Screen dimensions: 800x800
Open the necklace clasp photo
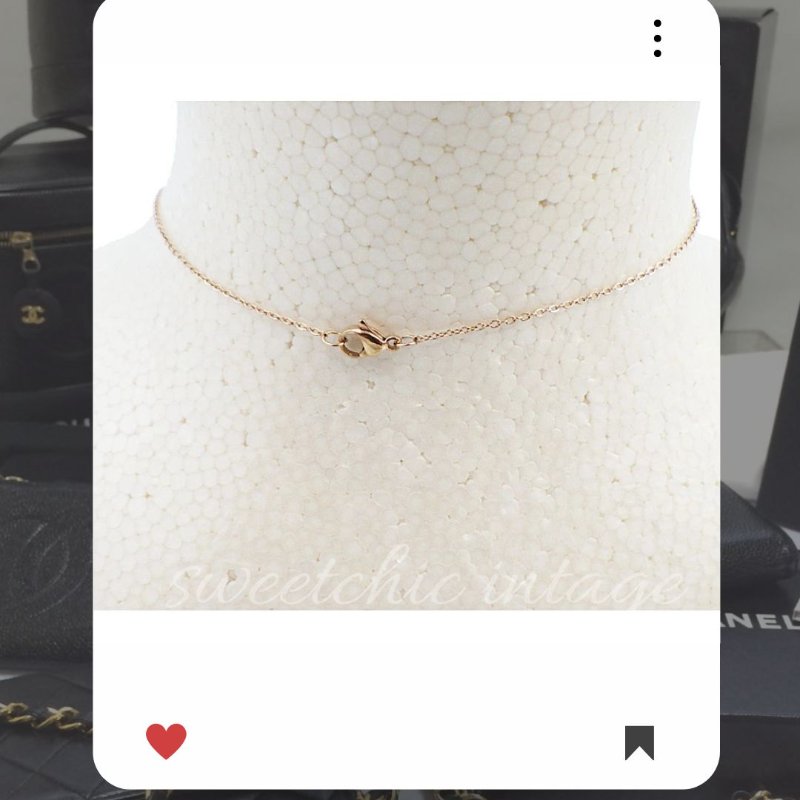coord(406,355)
